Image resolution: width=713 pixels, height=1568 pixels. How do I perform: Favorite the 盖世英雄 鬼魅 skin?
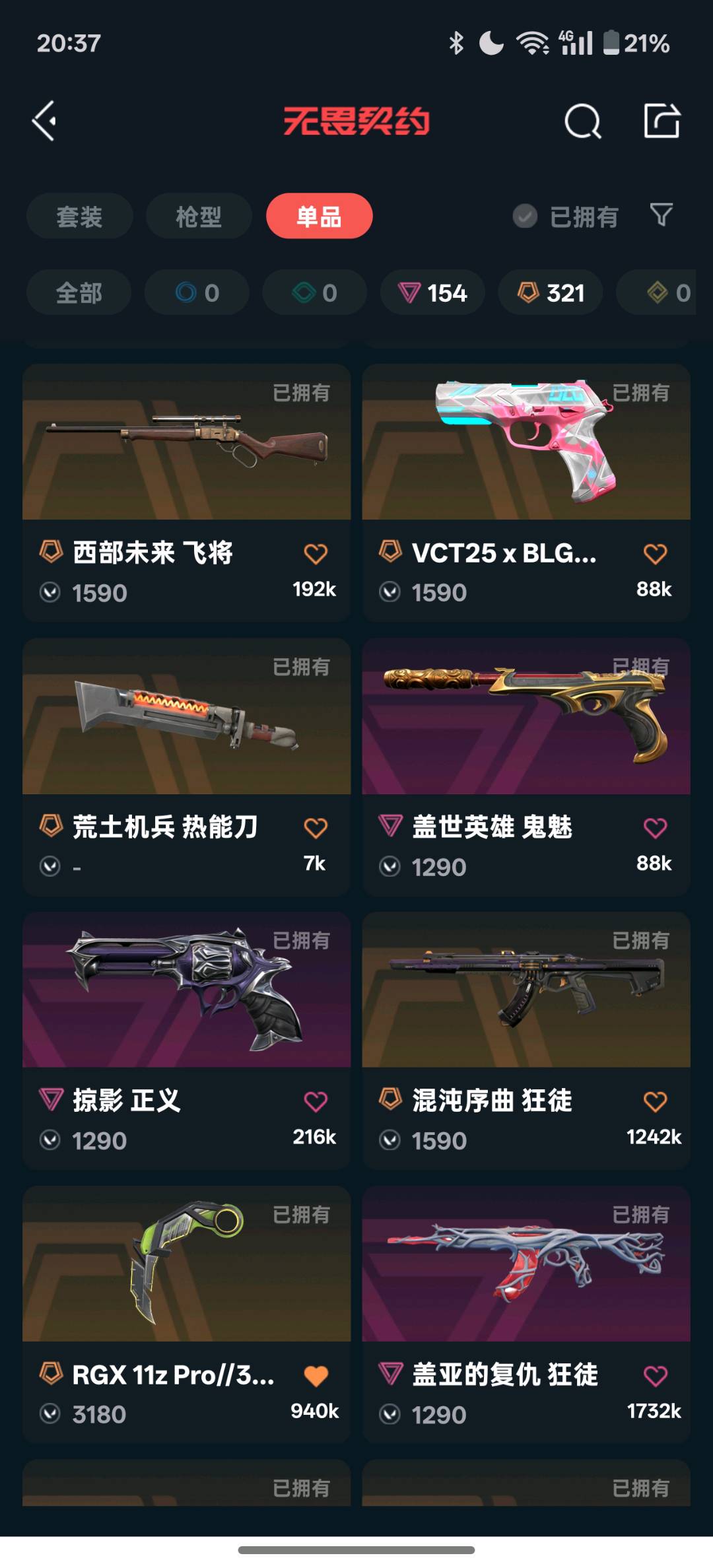[655, 828]
